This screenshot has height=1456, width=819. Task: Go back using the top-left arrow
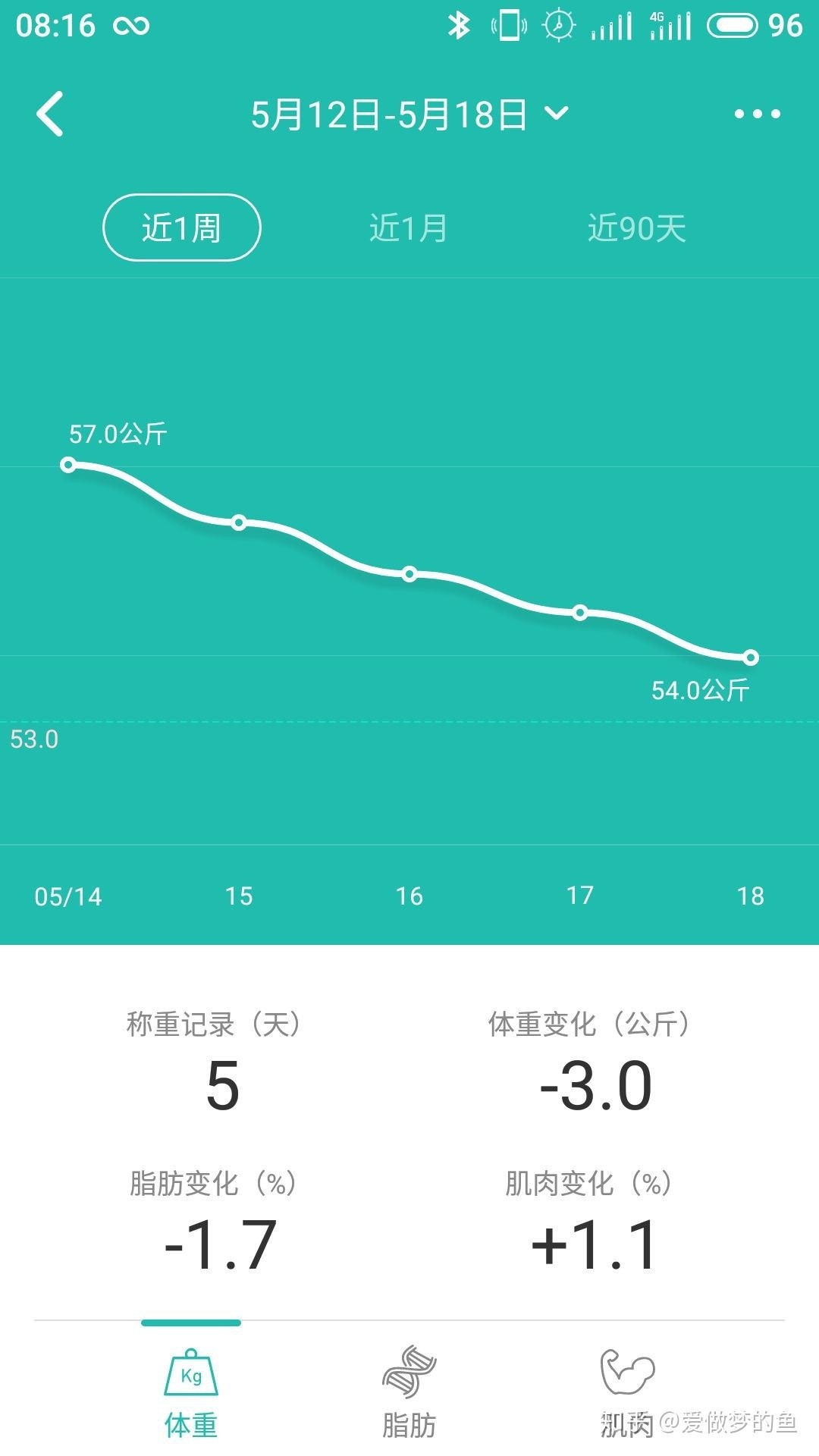point(50,114)
